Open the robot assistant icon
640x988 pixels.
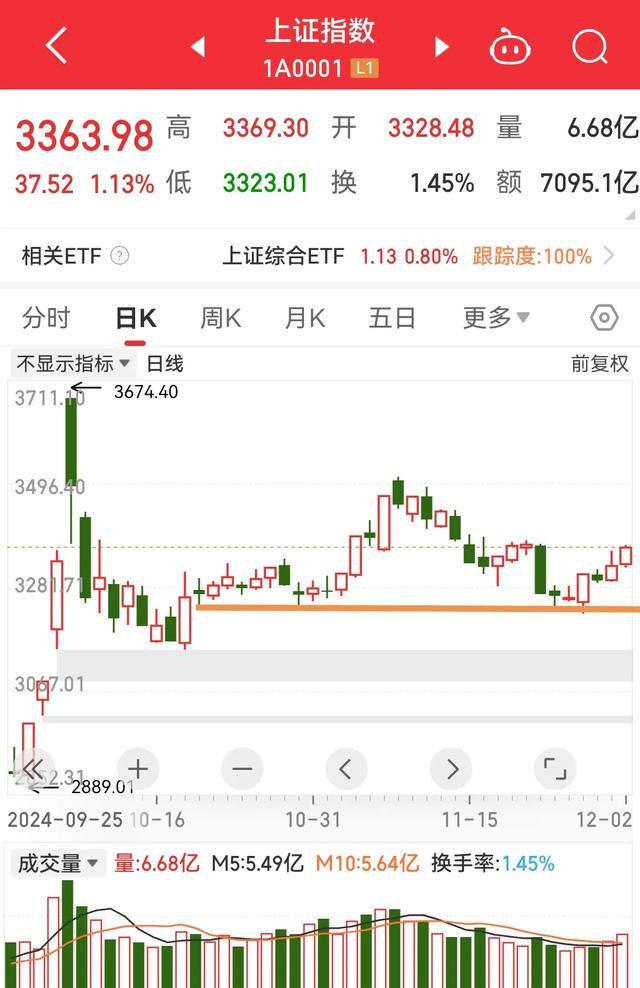(510, 46)
